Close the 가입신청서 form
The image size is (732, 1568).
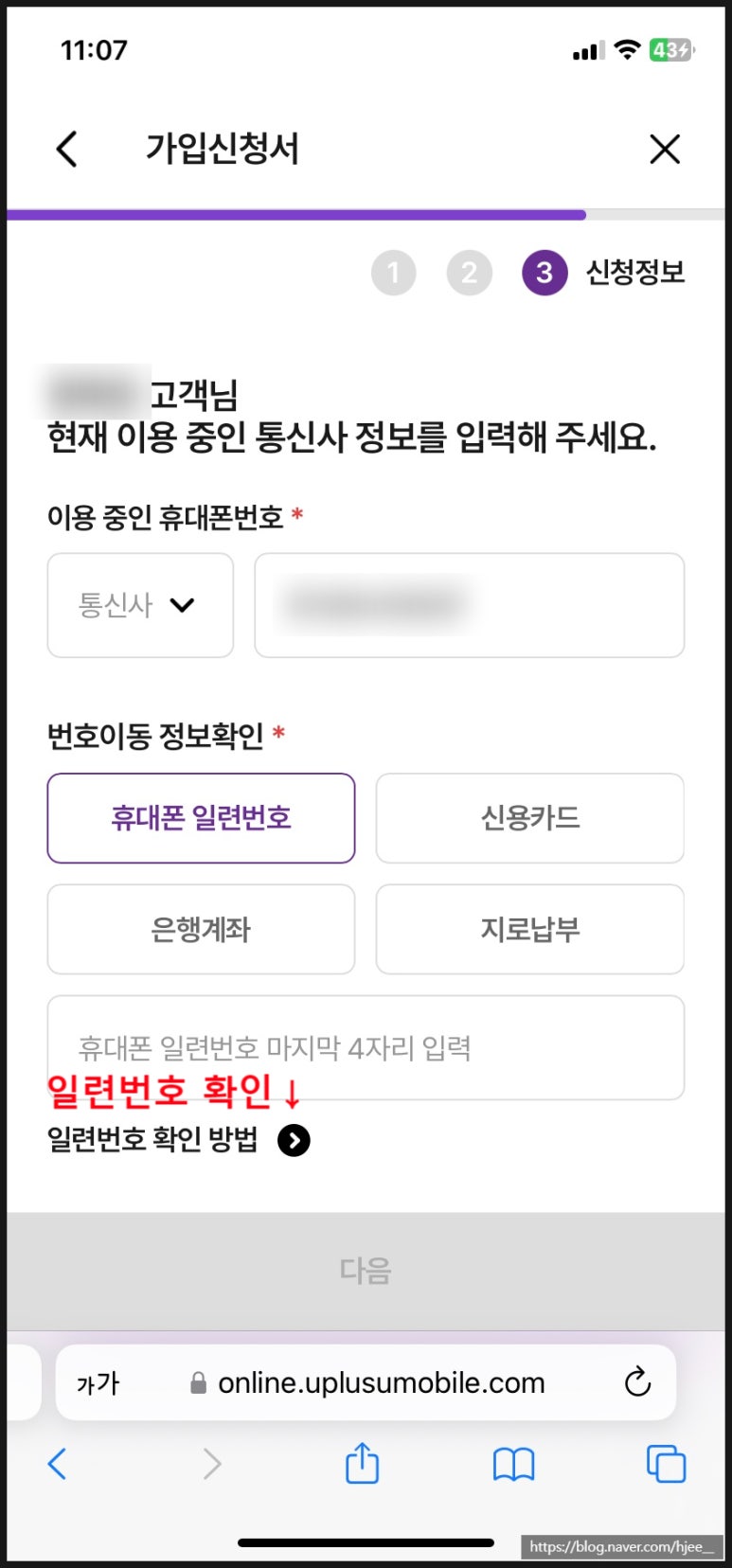[665, 149]
